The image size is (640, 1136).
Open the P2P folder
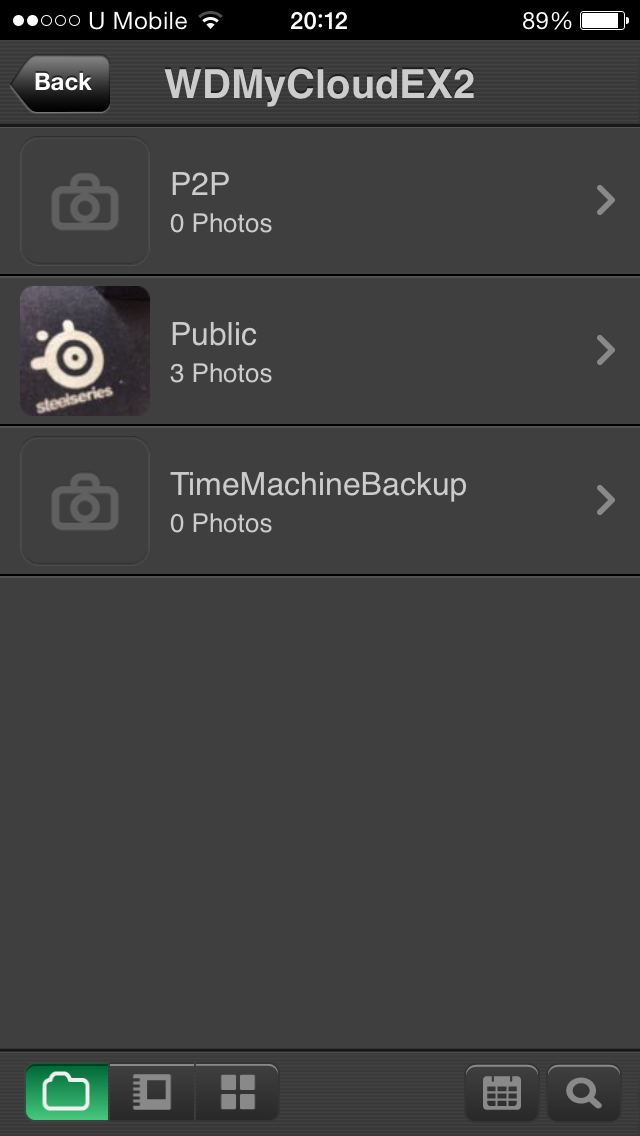(320, 201)
